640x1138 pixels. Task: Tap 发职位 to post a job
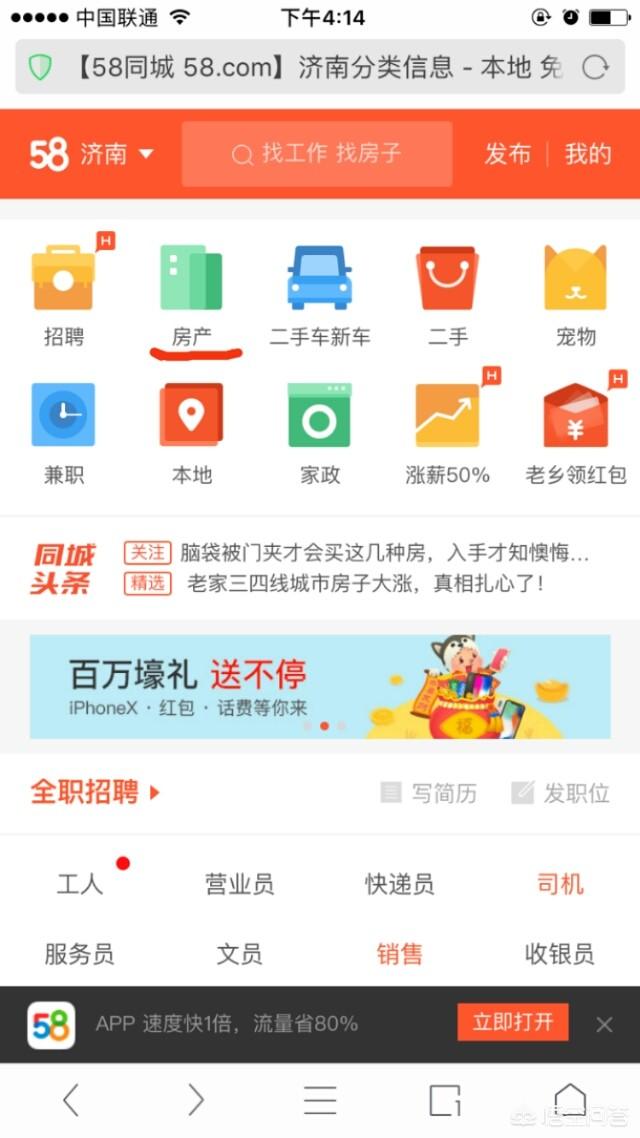(x=561, y=793)
